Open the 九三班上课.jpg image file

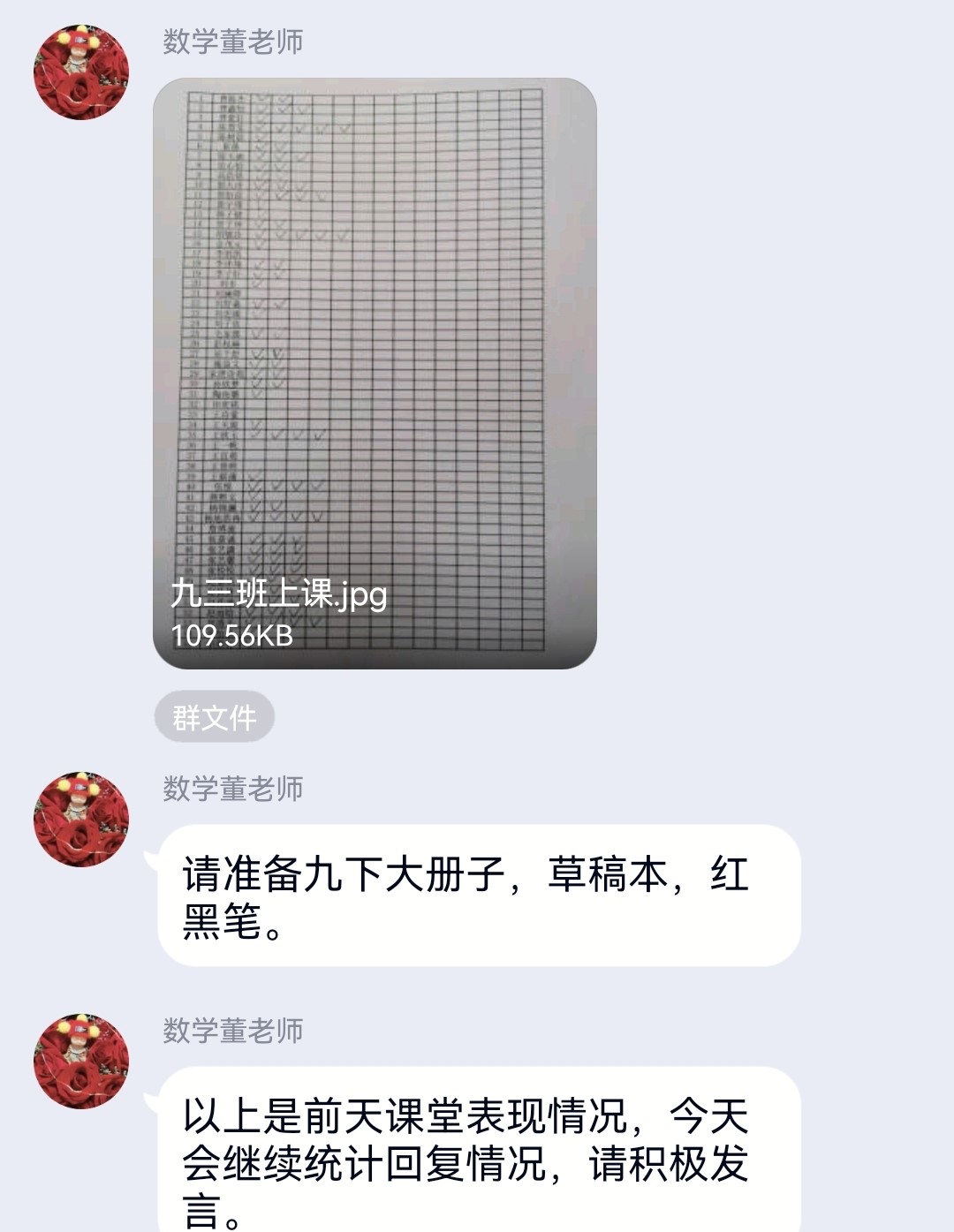375,373
